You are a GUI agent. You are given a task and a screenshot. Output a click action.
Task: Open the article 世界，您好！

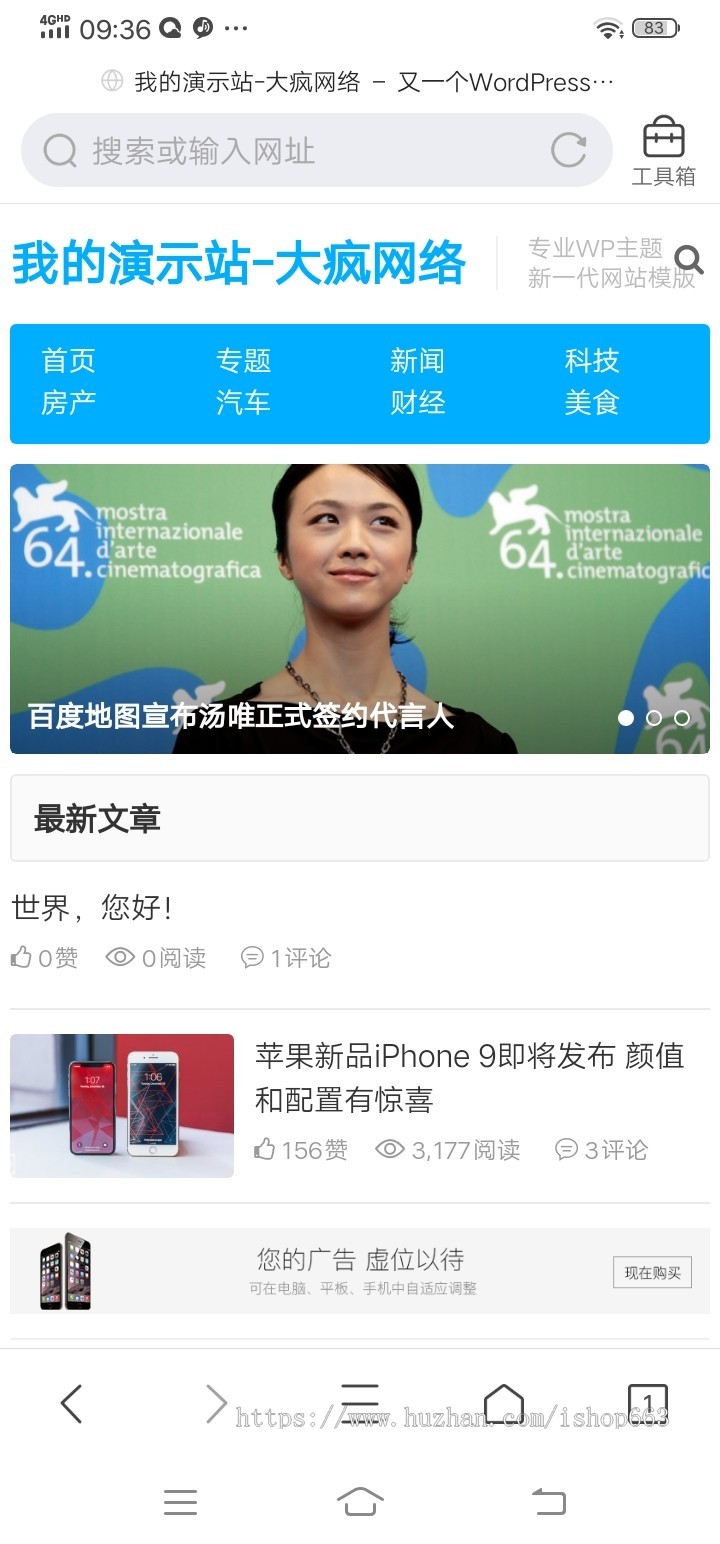[92, 908]
